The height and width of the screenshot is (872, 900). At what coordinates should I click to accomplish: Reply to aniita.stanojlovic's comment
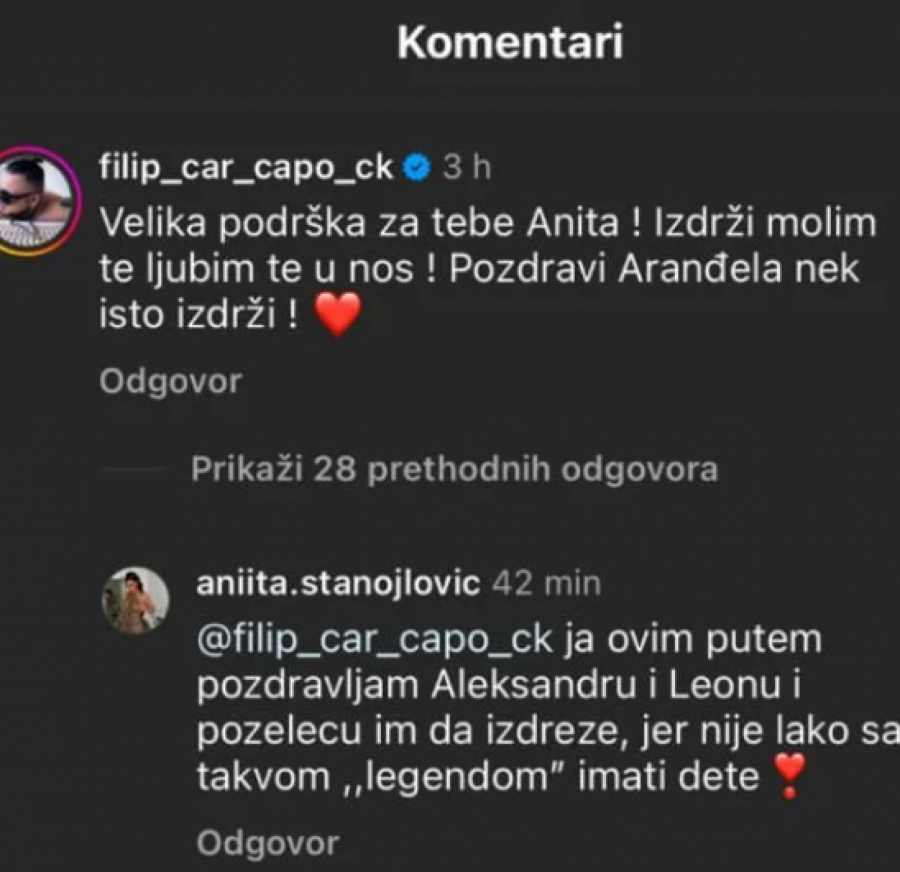[x=267, y=843]
